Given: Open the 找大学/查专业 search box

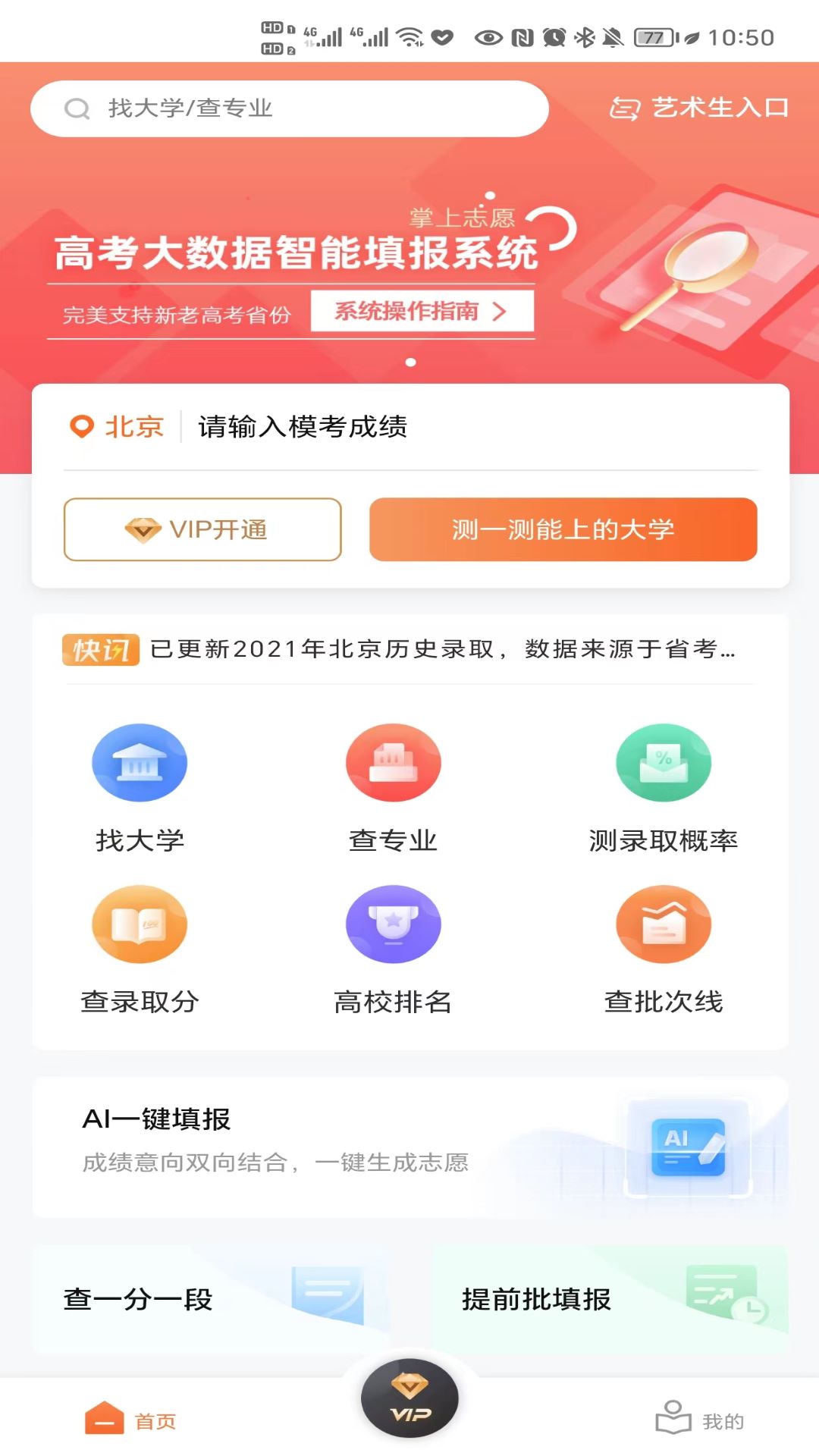Looking at the screenshot, I should (x=289, y=108).
